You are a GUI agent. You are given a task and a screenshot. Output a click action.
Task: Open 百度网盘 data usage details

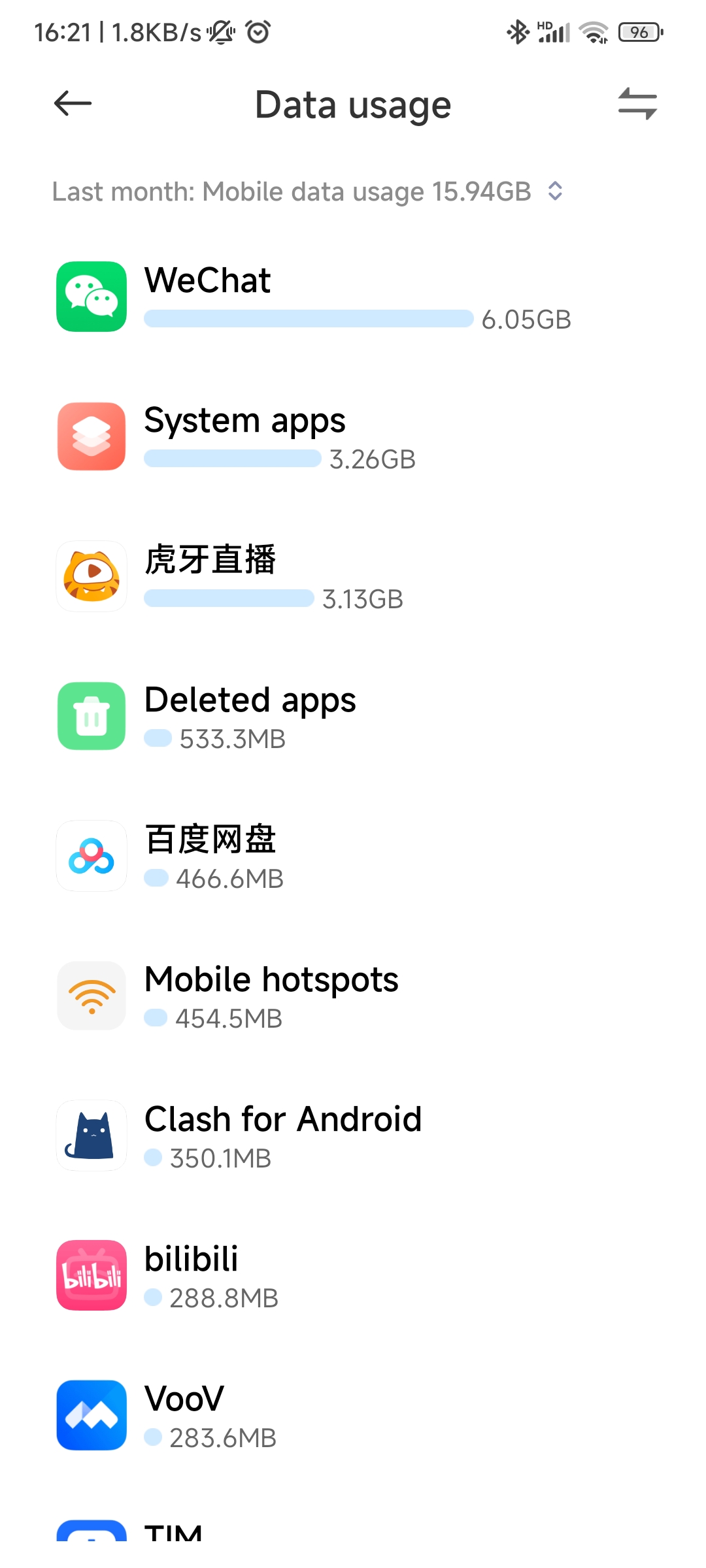pos(353,856)
